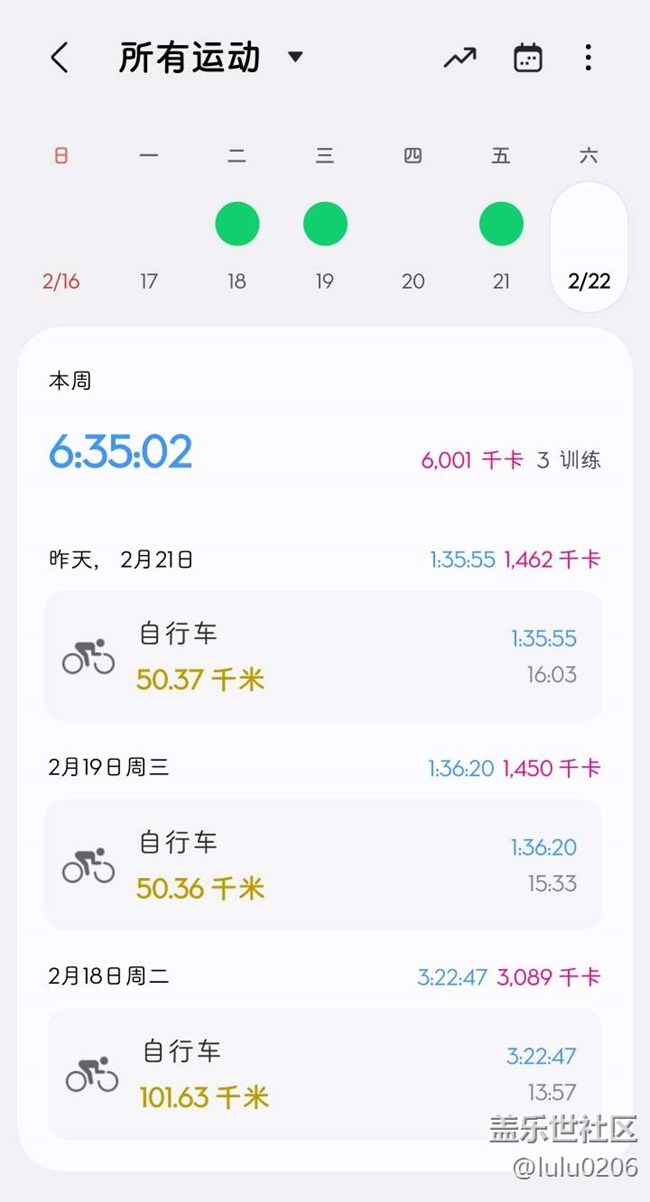Select Tuesday the 18th
Viewport: 650px width, 1202px height.
tap(237, 224)
